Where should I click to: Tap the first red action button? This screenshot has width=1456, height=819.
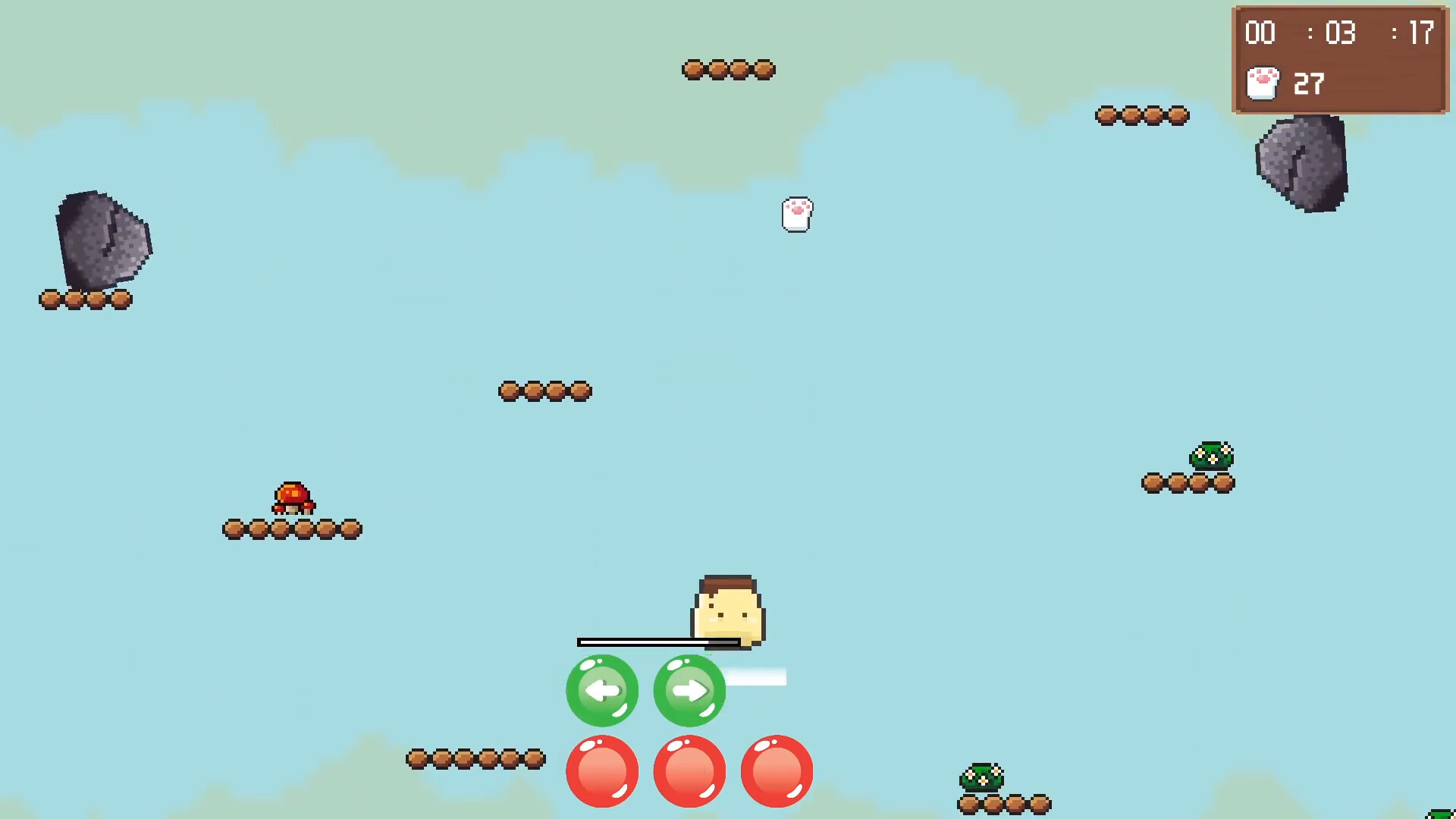point(602,771)
